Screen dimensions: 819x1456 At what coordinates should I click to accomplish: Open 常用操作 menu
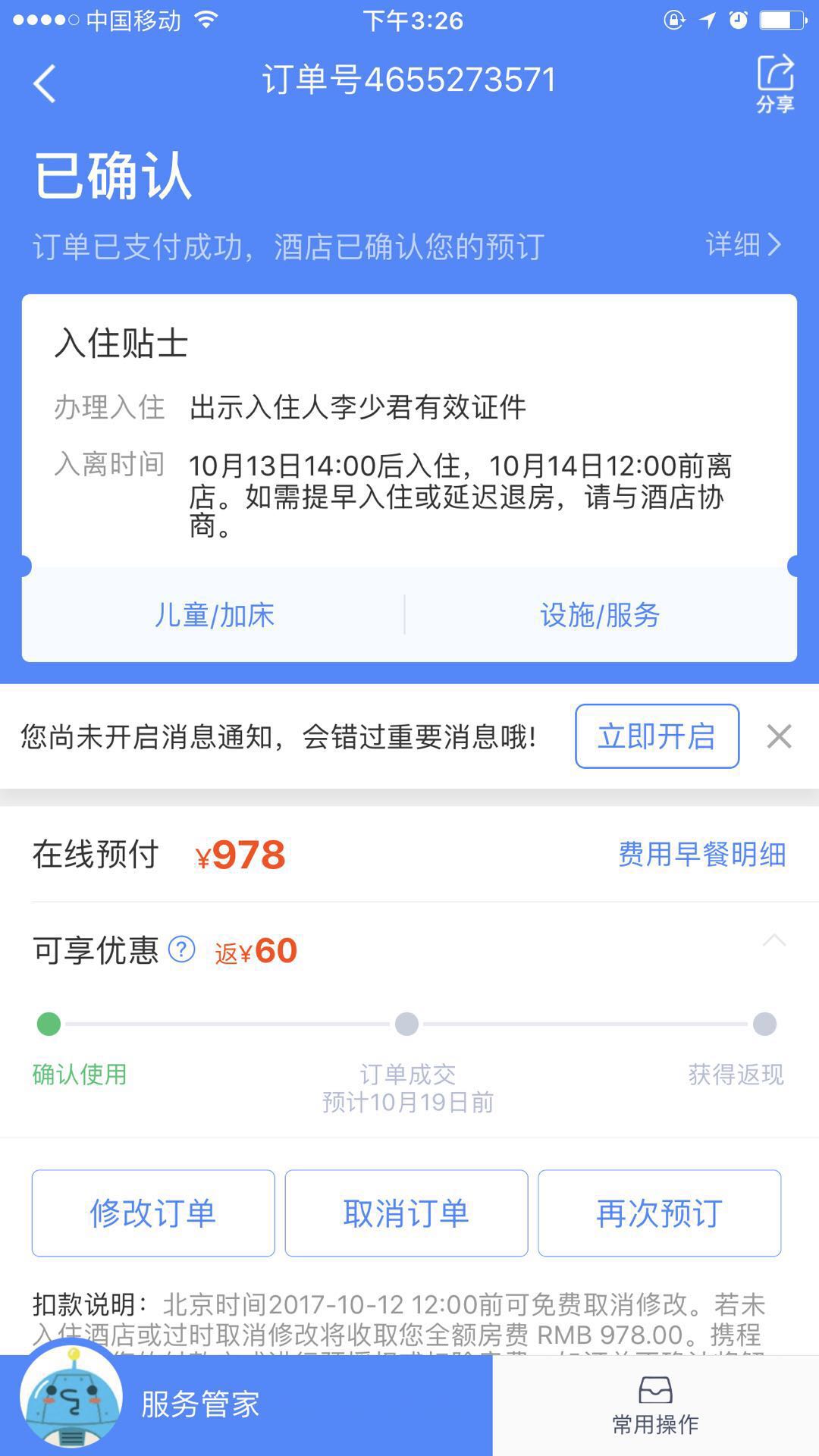655,1405
